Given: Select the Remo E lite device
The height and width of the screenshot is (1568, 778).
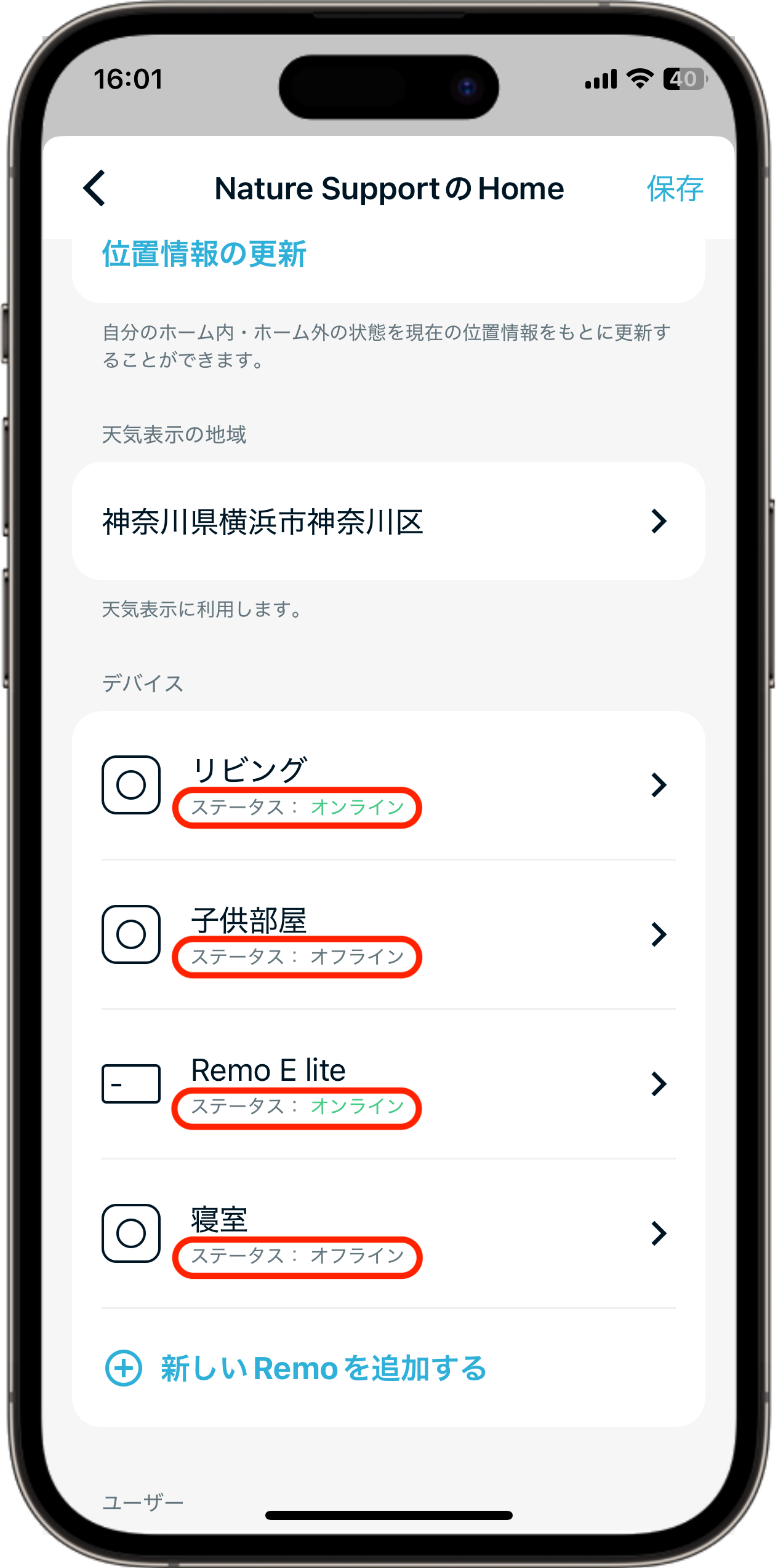Looking at the screenshot, I should [x=388, y=1084].
